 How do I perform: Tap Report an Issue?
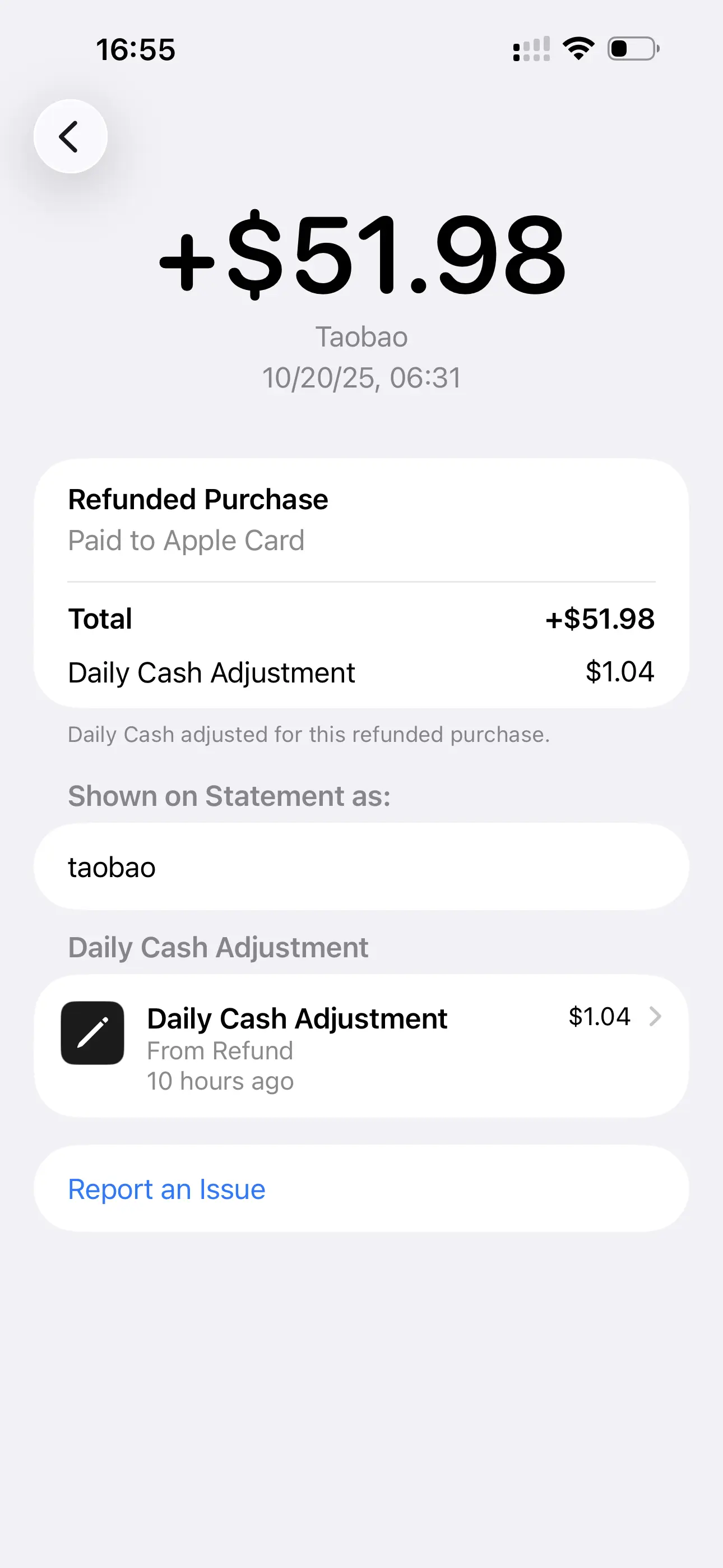(167, 1189)
